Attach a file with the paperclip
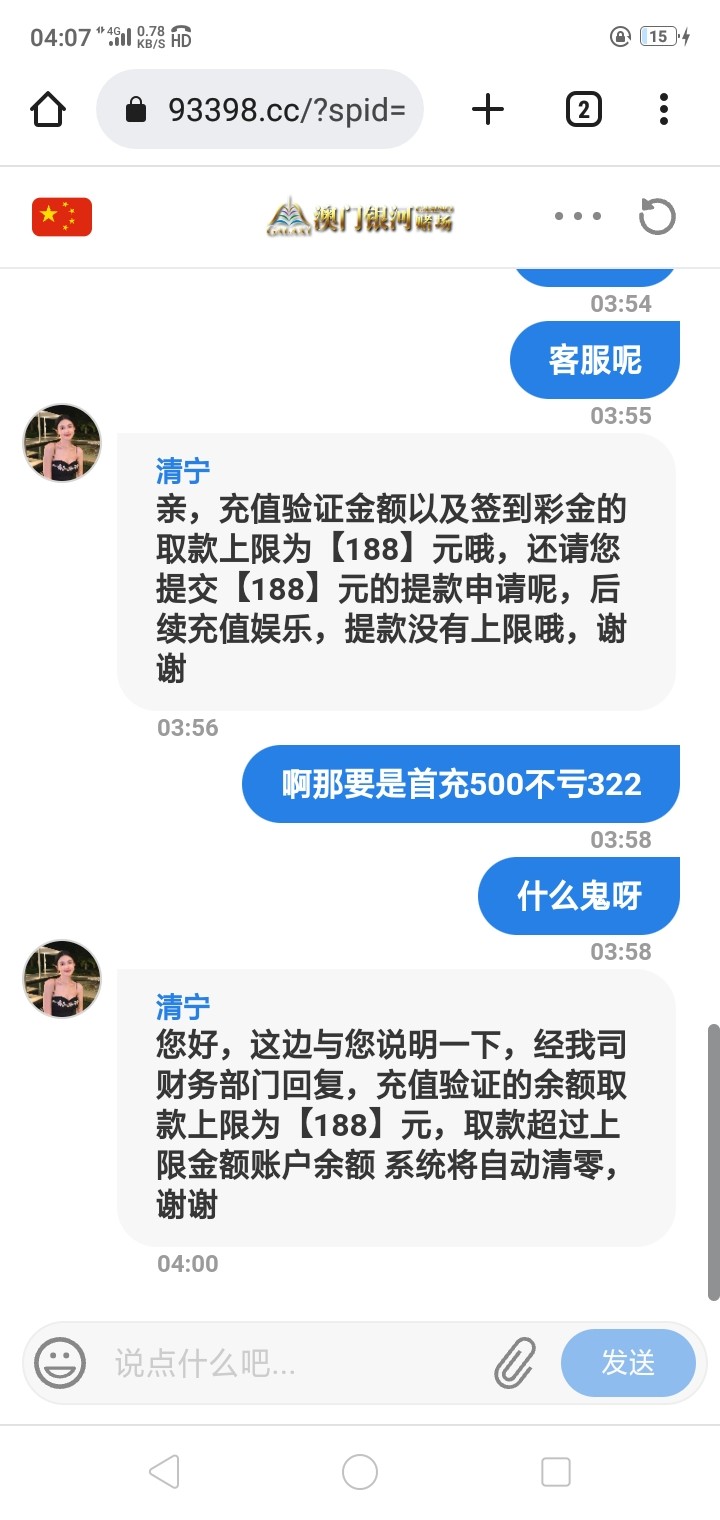The height and width of the screenshot is (1520, 720). (516, 1362)
